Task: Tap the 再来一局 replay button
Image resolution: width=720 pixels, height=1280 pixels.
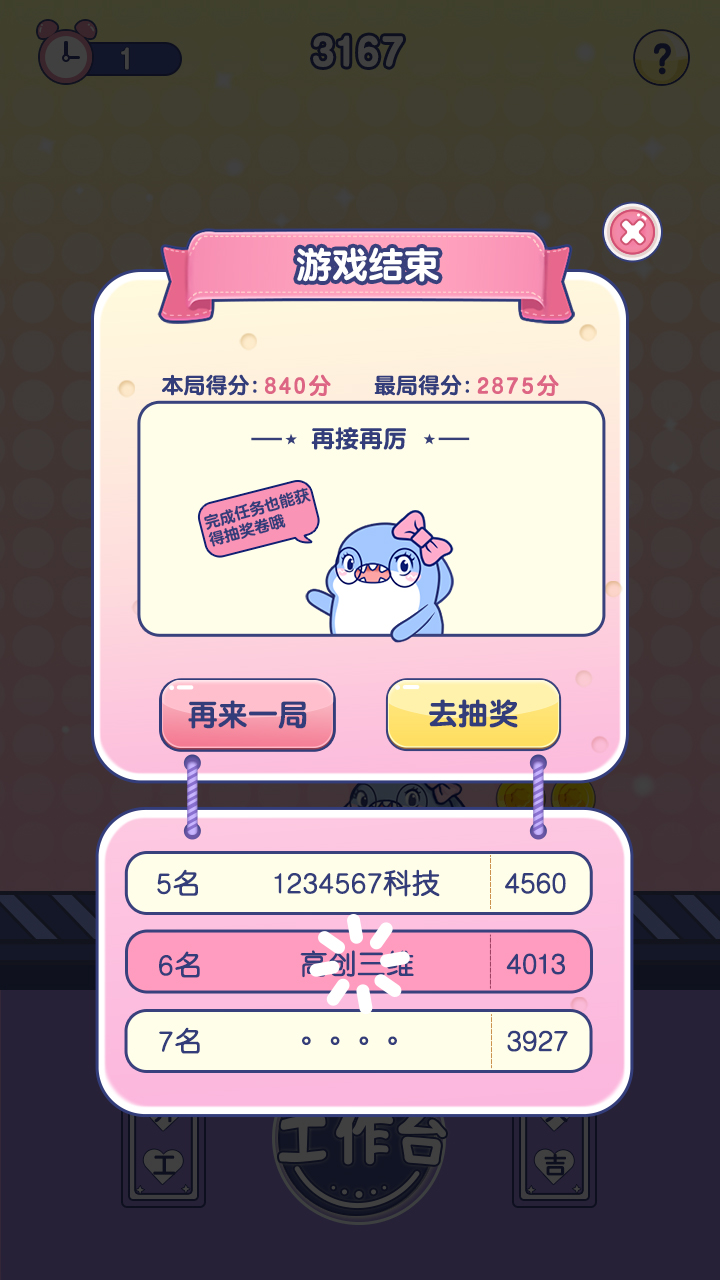Action: [246, 712]
